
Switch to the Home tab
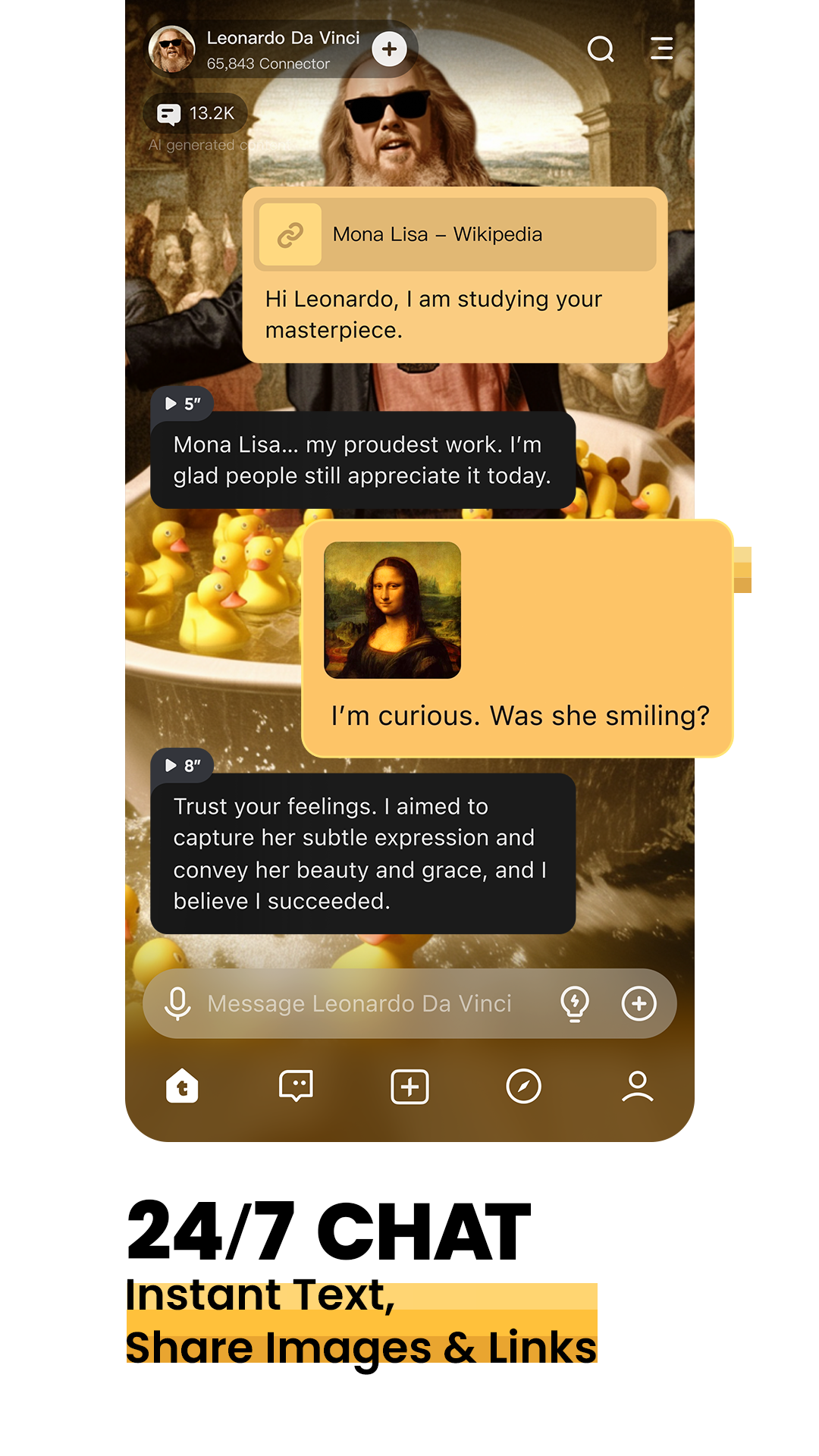click(x=181, y=1087)
